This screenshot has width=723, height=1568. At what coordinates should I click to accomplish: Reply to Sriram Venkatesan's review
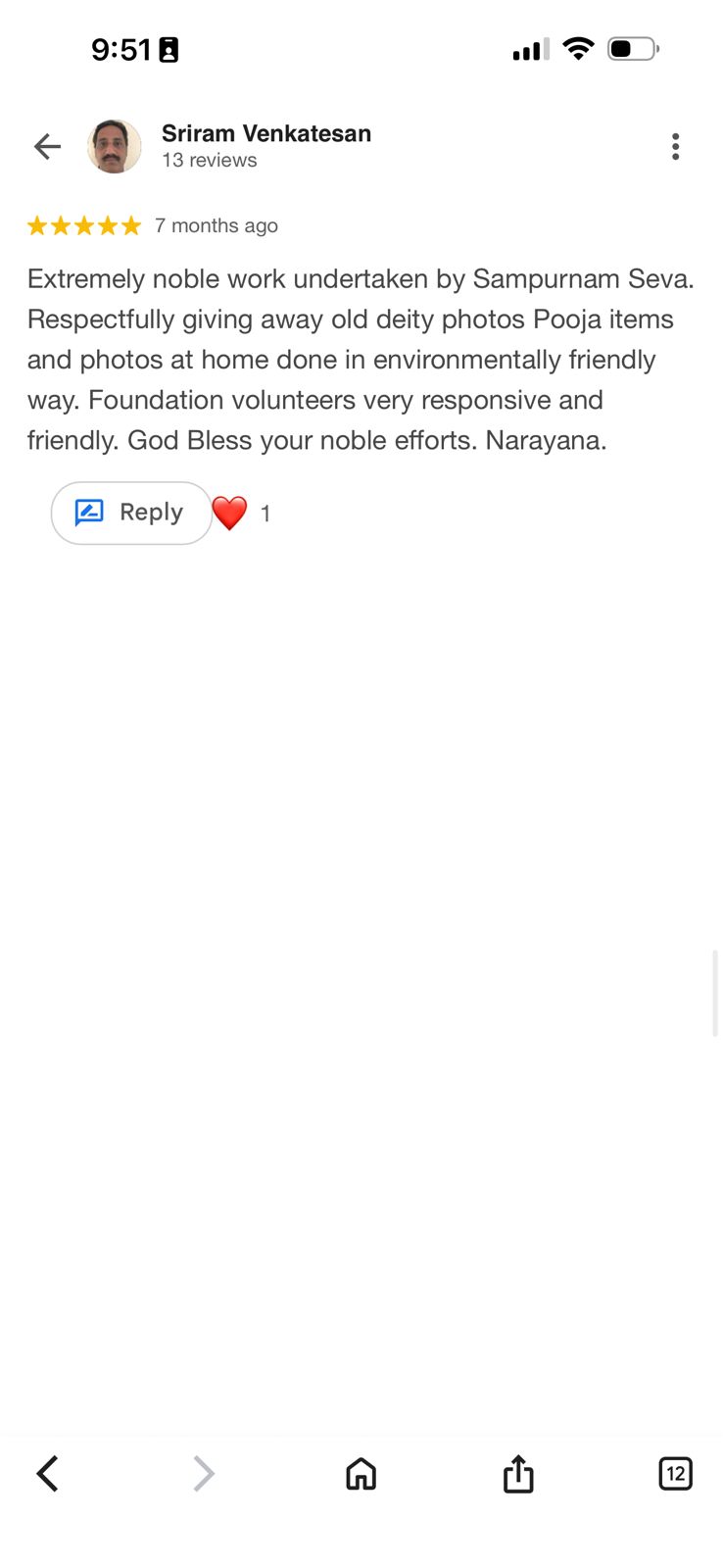point(131,513)
